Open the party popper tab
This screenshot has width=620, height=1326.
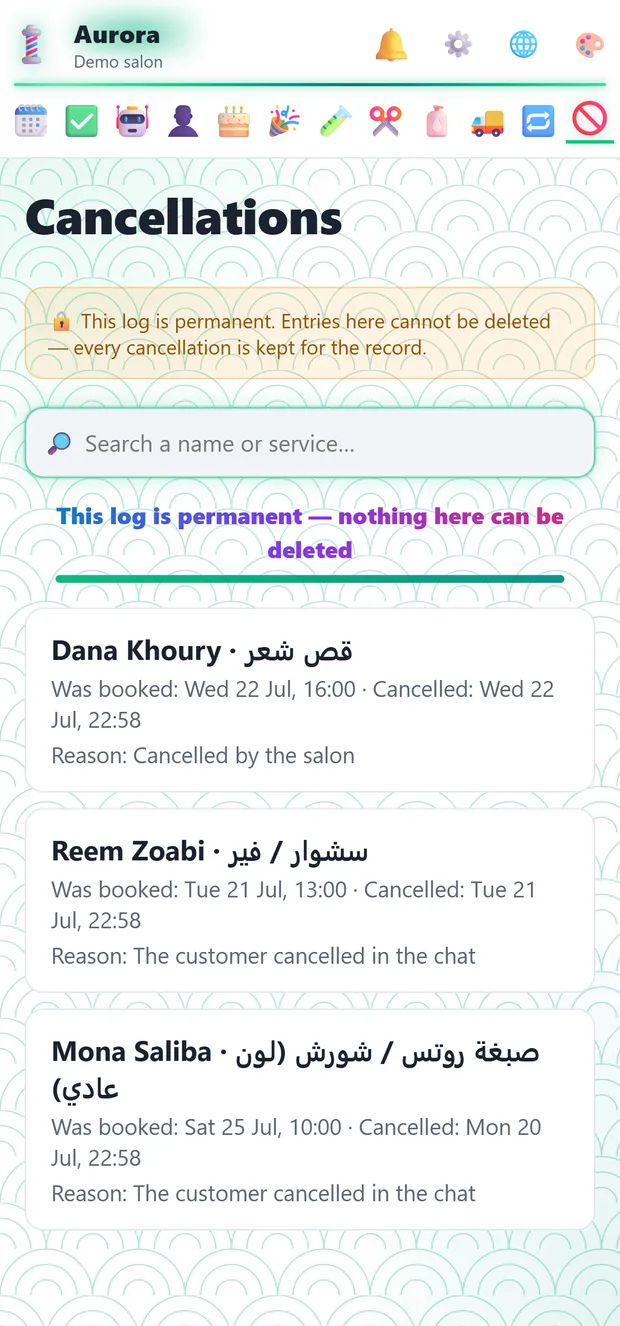click(x=284, y=122)
